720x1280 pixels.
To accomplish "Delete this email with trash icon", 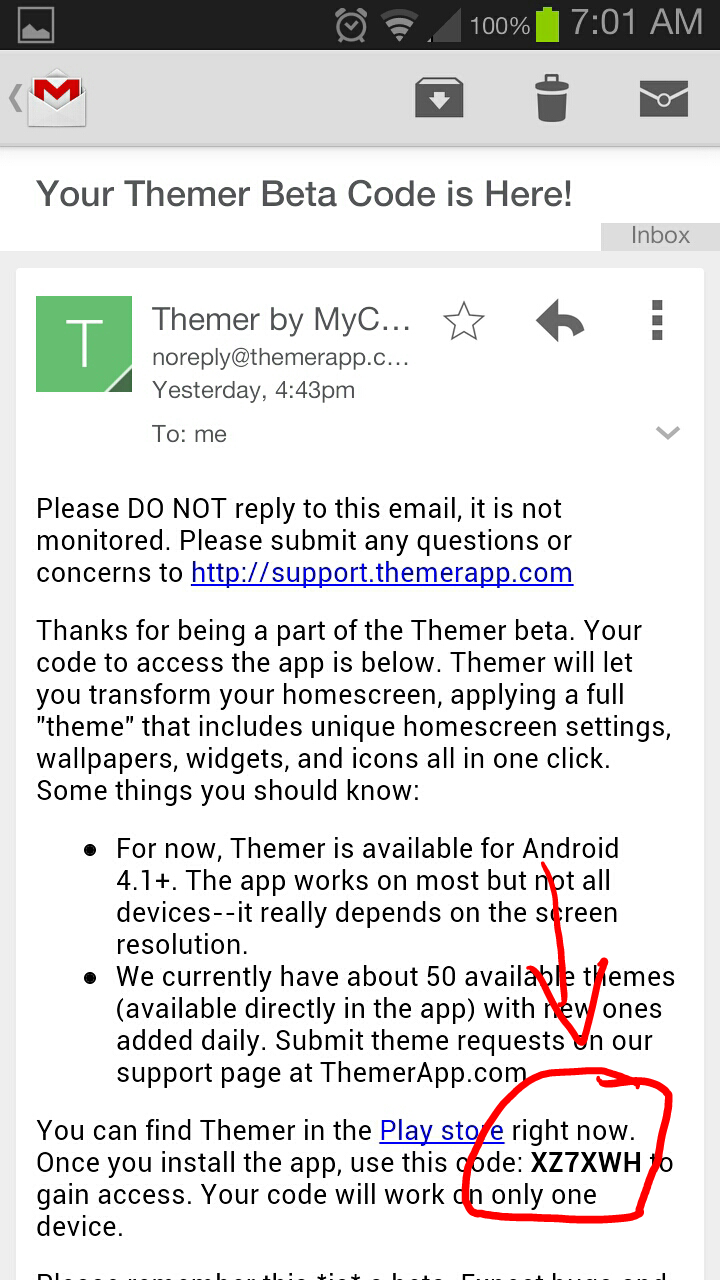I will 551,98.
